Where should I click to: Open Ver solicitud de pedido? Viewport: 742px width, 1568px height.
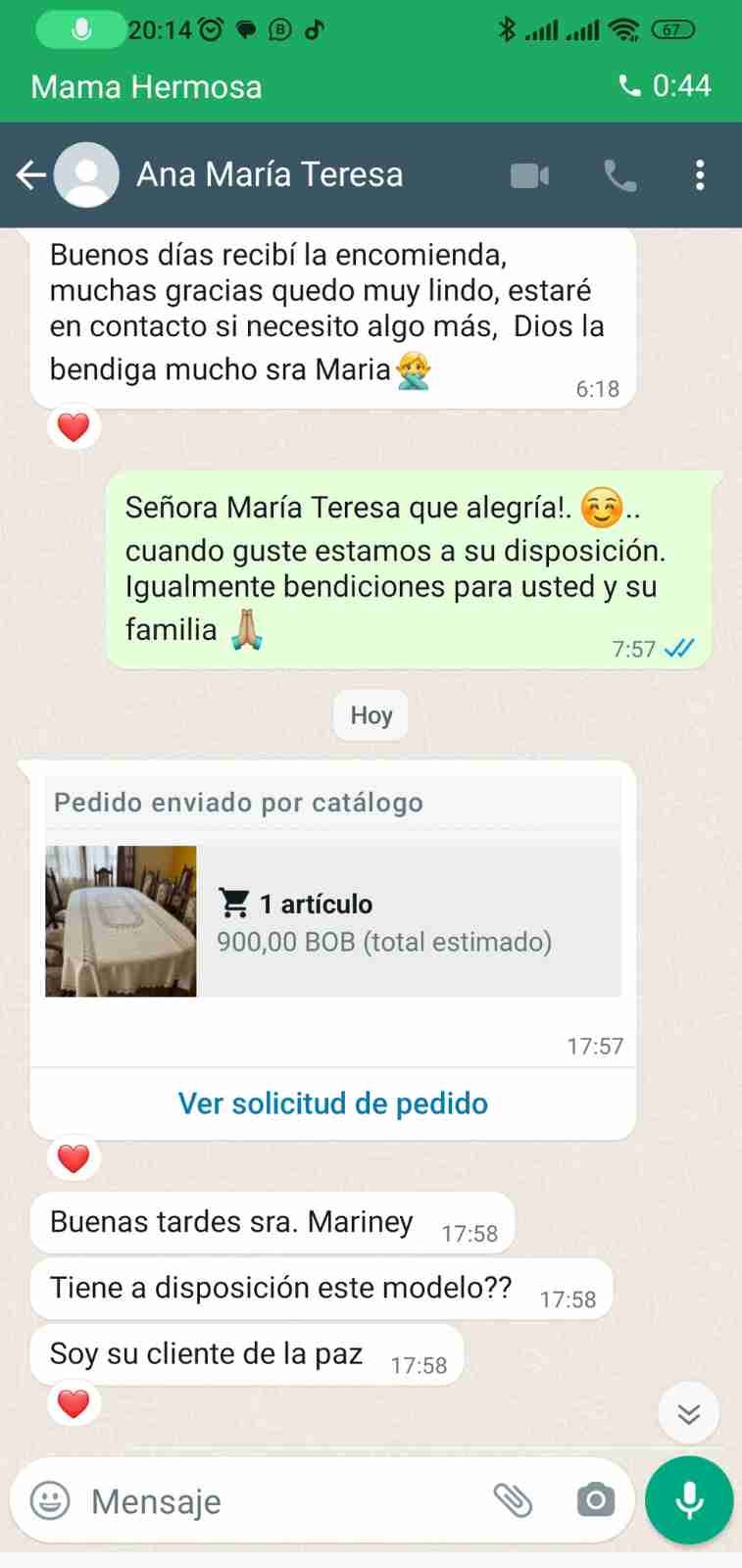click(x=332, y=1103)
